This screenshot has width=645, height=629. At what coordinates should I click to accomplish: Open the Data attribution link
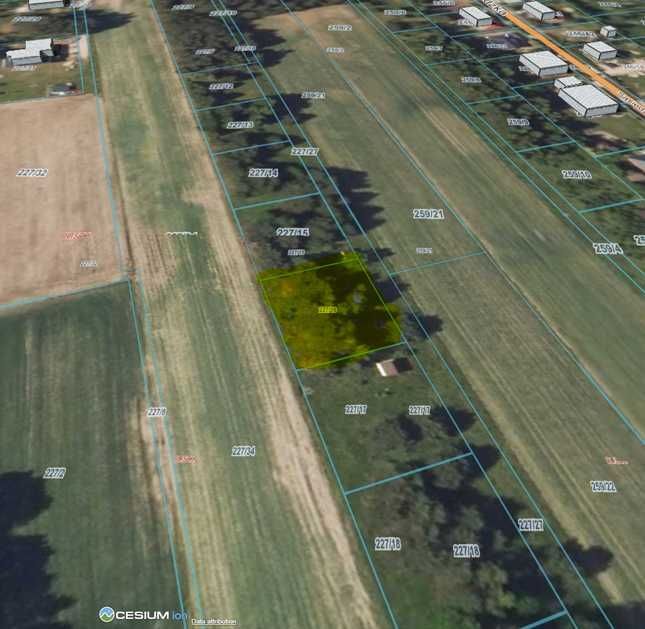click(x=213, y=621)
